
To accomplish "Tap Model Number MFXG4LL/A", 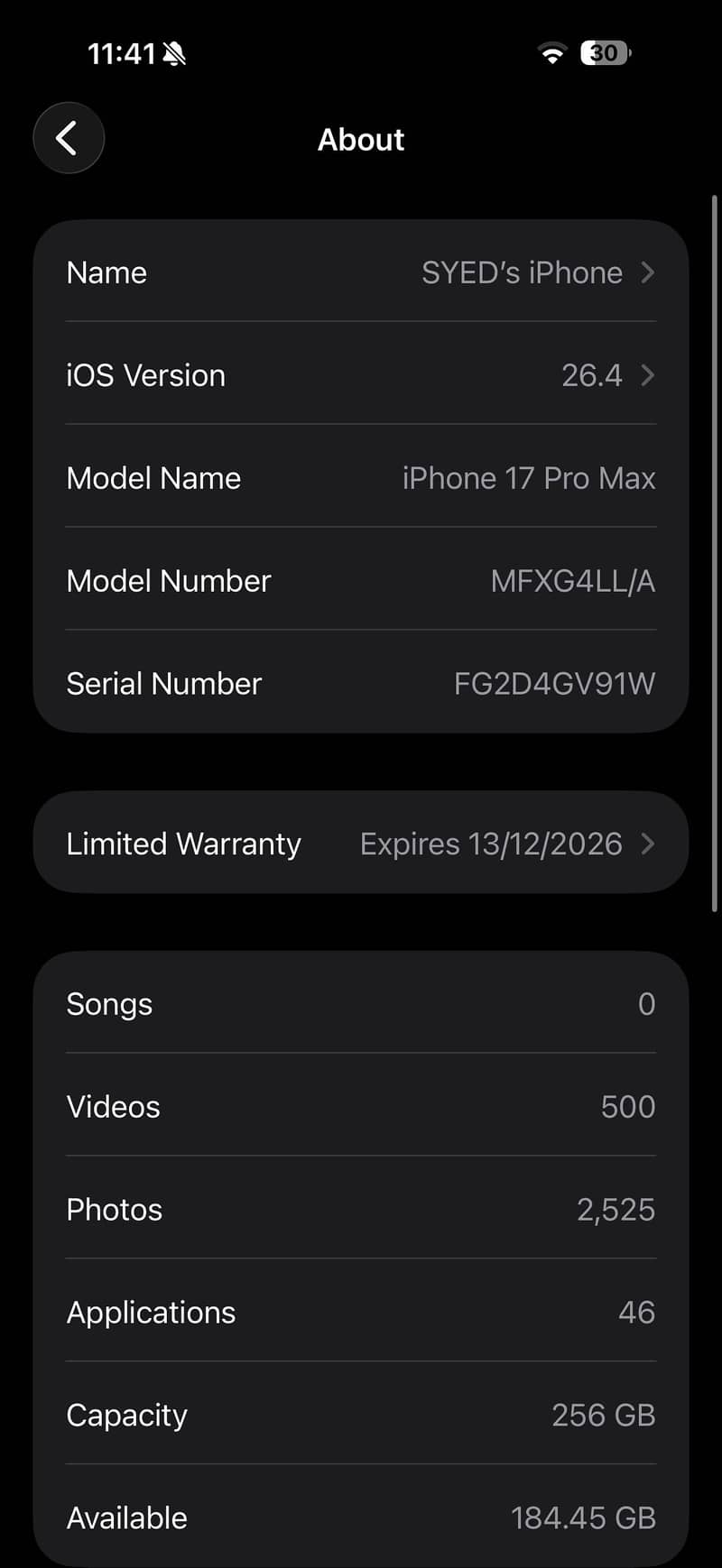I will (x=361, y=581).
